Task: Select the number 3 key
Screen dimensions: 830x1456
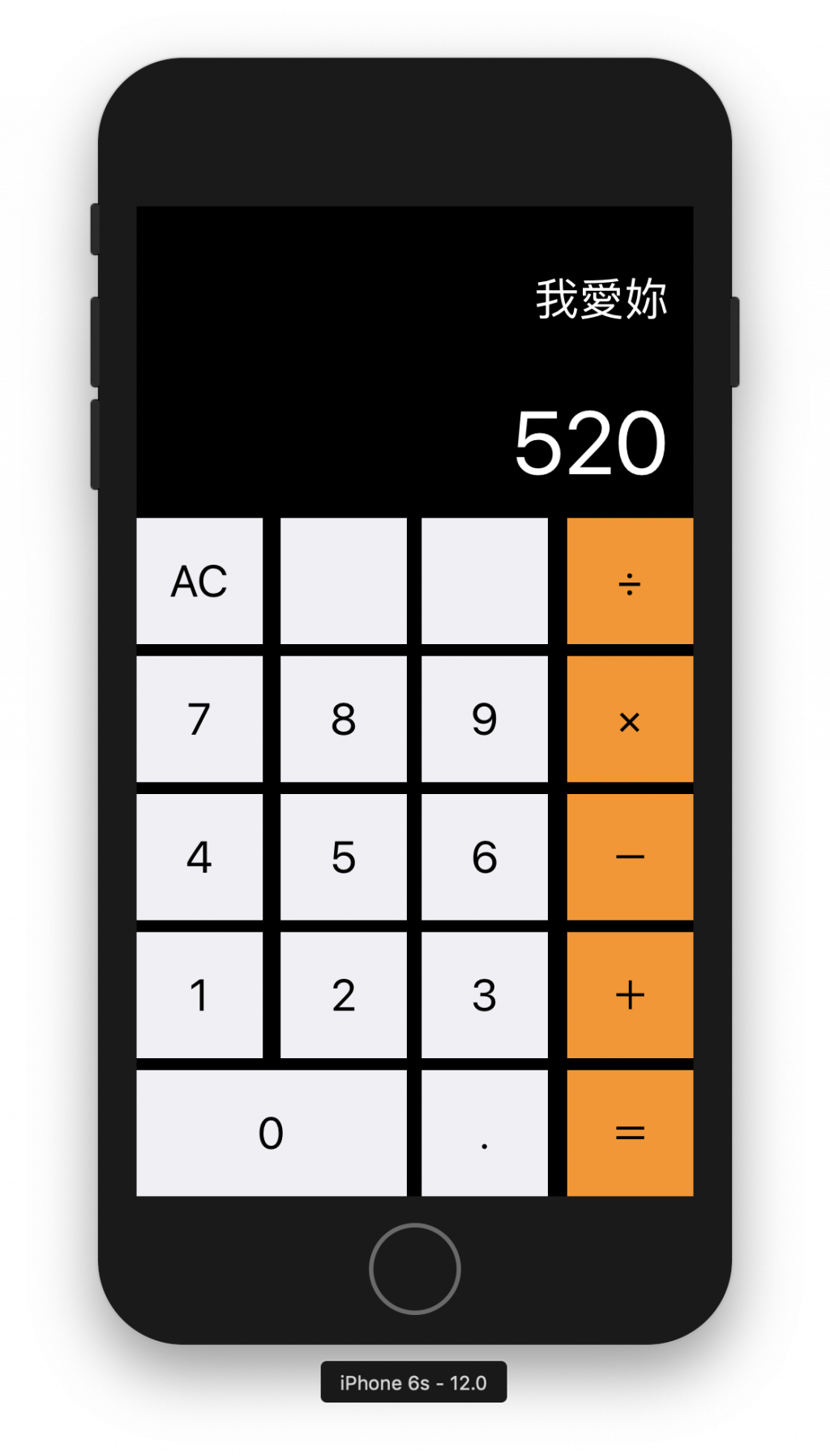Action: tap(485, 995)
